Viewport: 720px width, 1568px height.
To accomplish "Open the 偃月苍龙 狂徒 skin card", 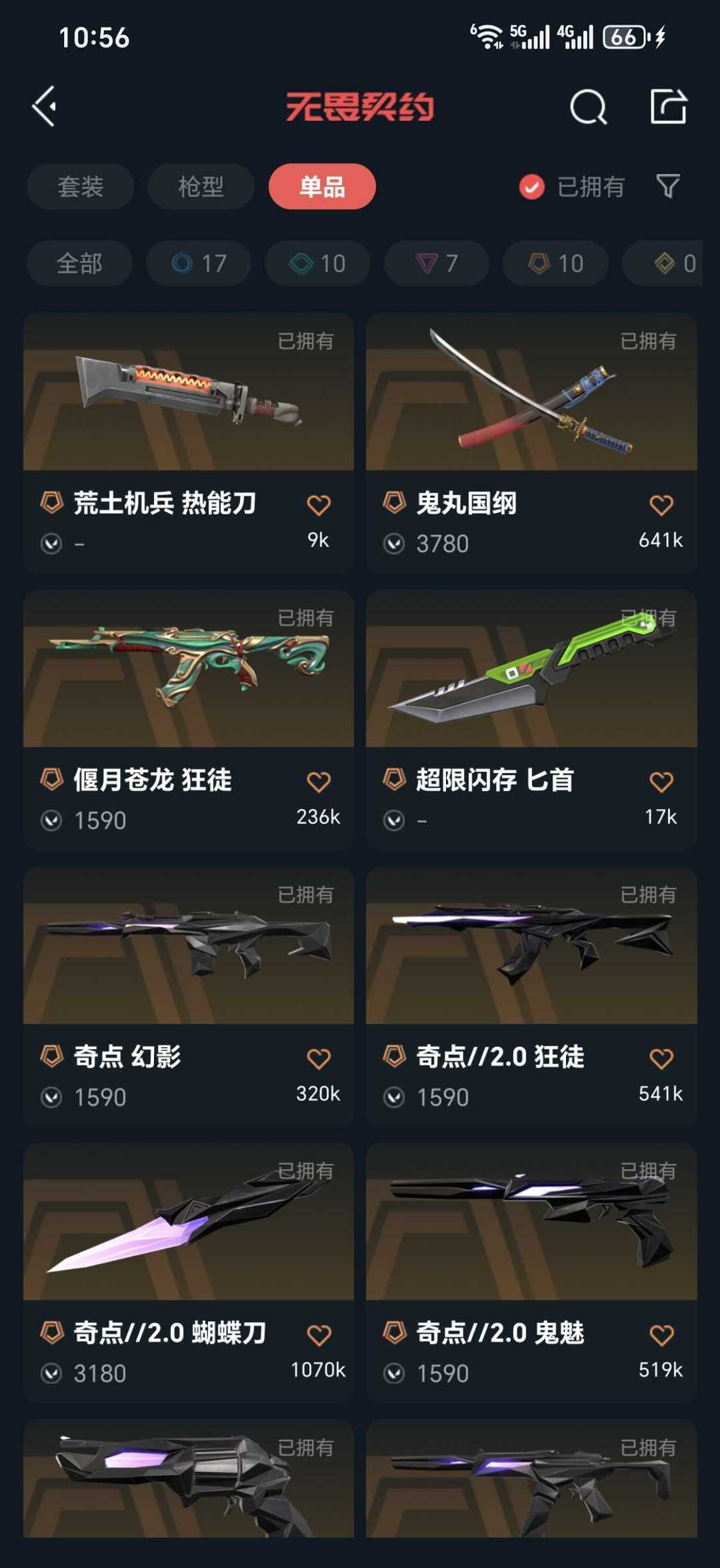I will 189,720.
